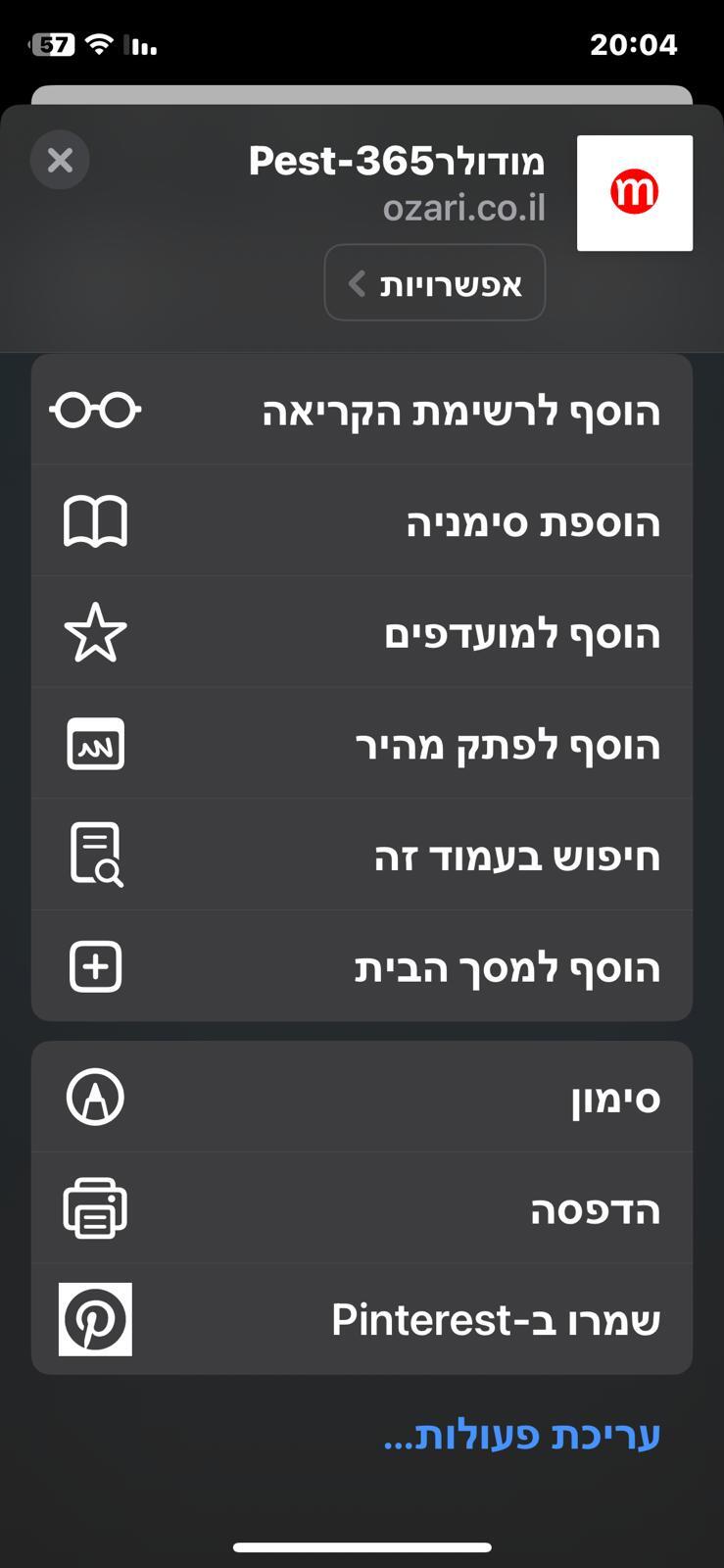
Task: Select the glasses icon to add to Reading List
Action: pos(95,410)
